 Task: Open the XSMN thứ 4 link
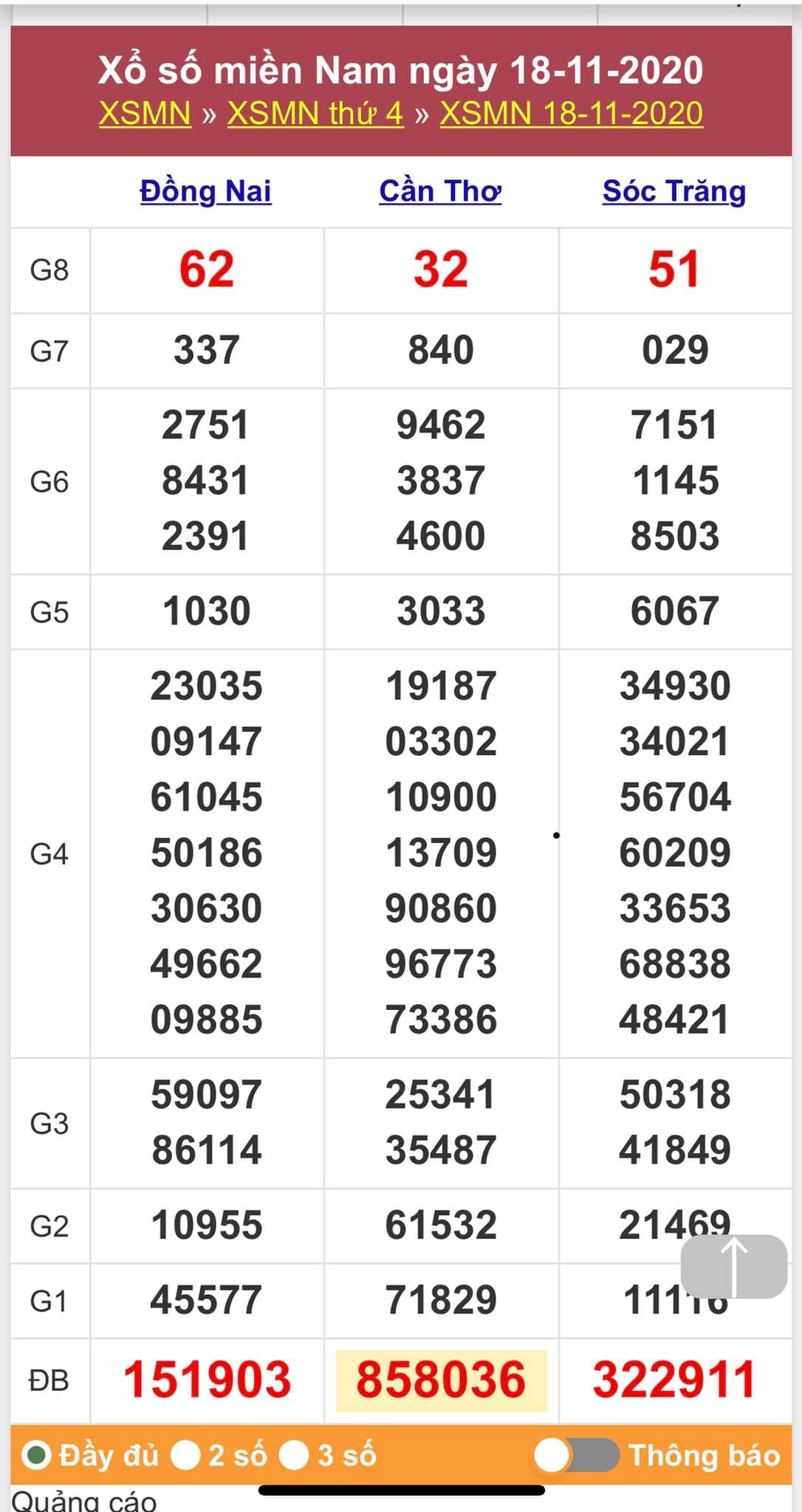pos(315,114)
